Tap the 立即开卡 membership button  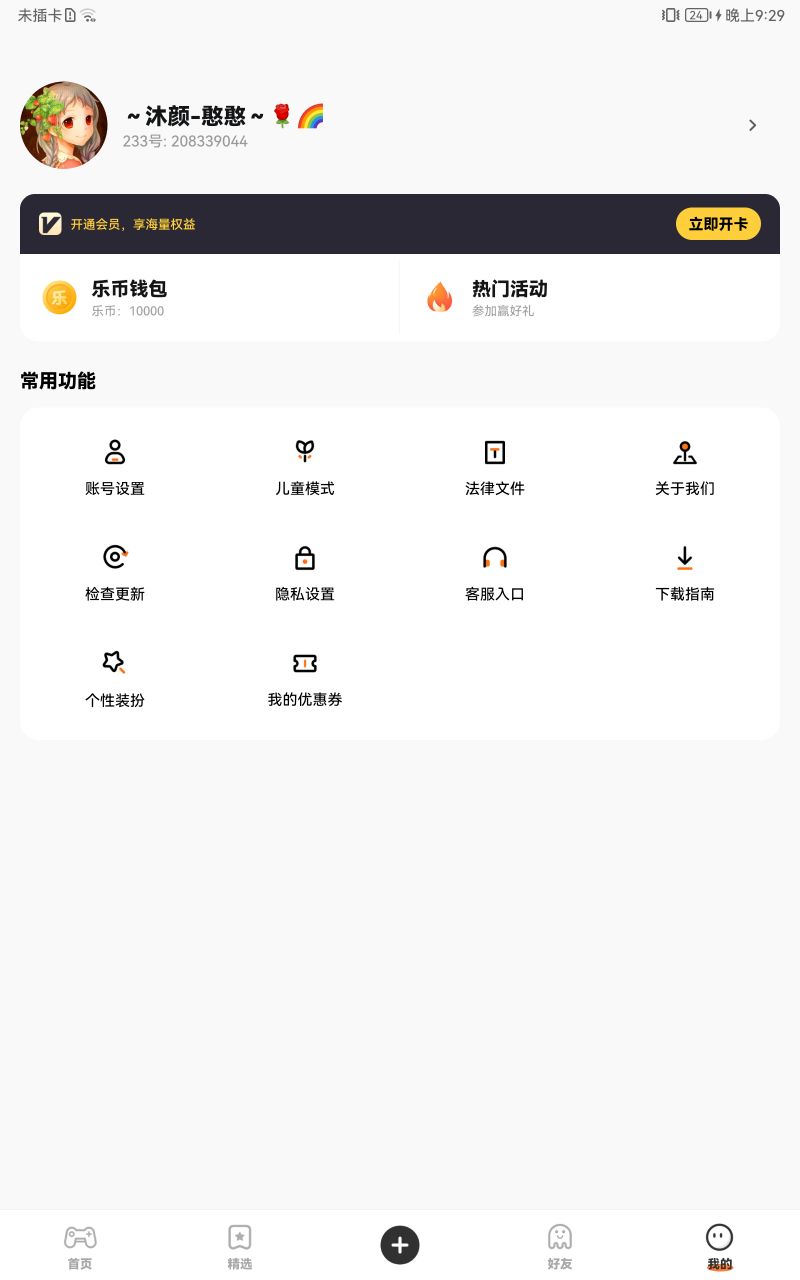[x=718, y=224]
